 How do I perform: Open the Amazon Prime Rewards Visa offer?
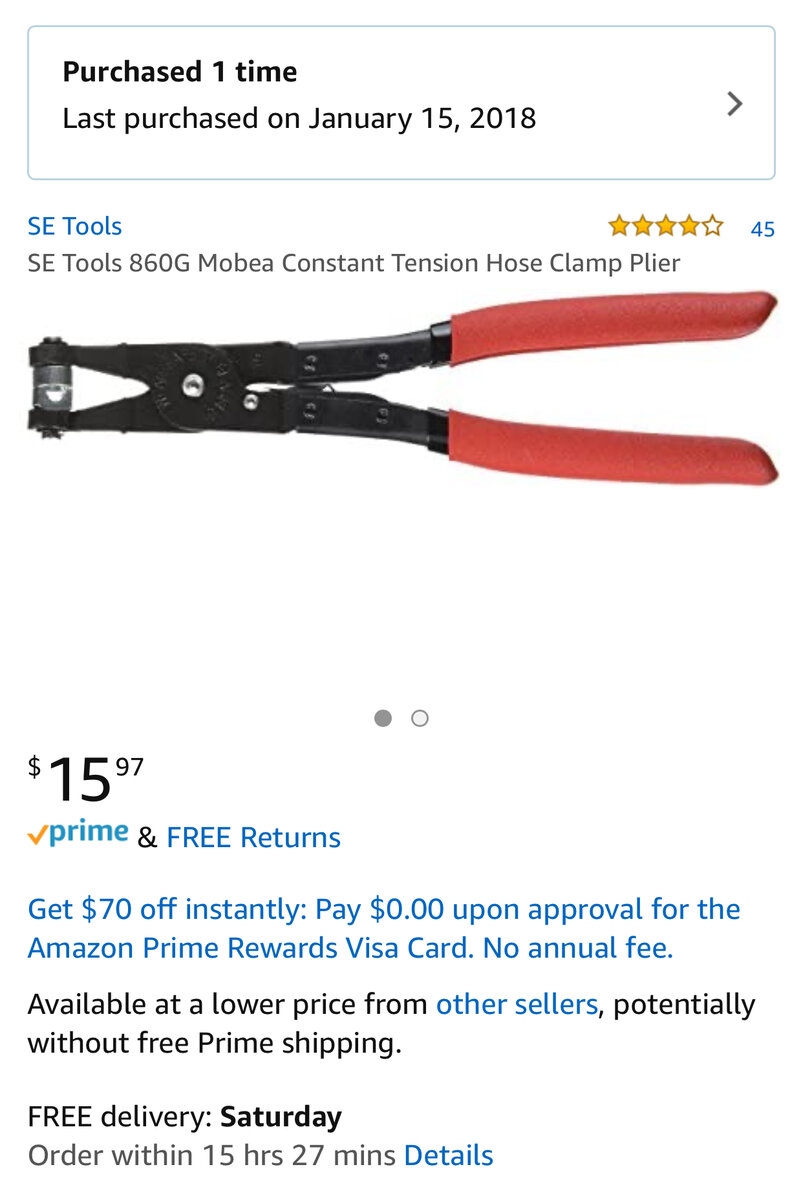[384, 928]
